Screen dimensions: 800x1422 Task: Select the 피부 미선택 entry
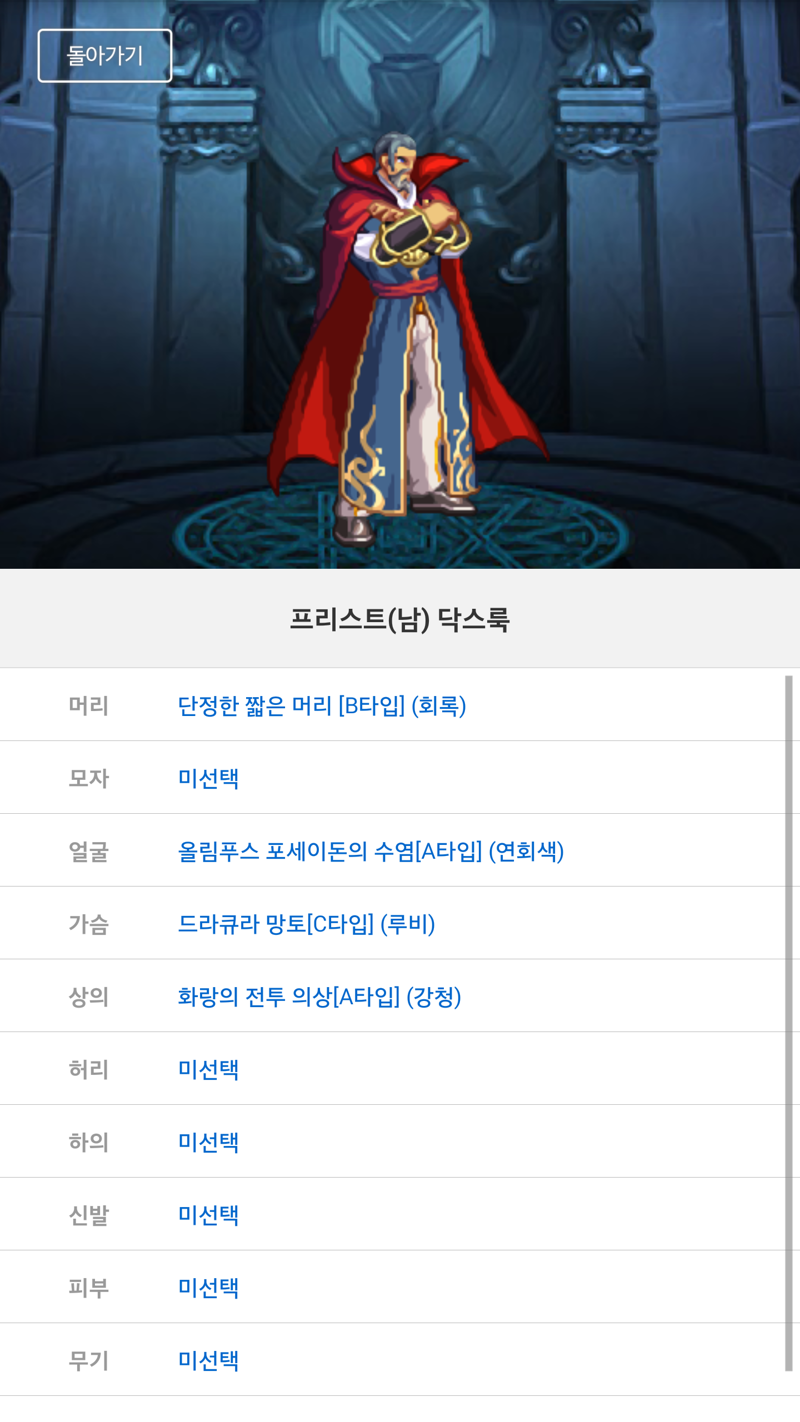point(208,1287)
